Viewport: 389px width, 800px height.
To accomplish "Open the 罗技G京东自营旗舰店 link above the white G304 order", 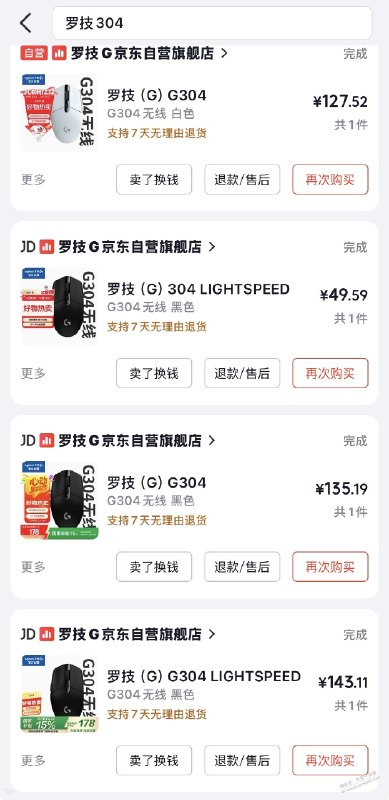I will pyautogui.click(x=149, y=53).
